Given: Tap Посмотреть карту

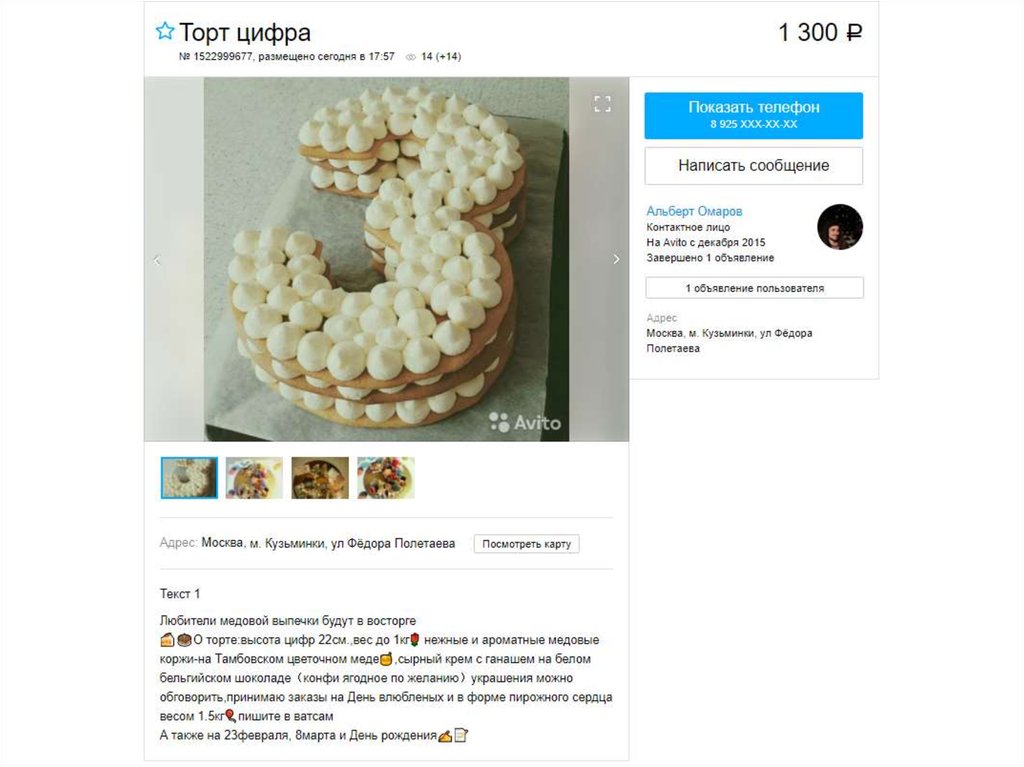Looking at the screenshot, I should (x=526, y=544).
